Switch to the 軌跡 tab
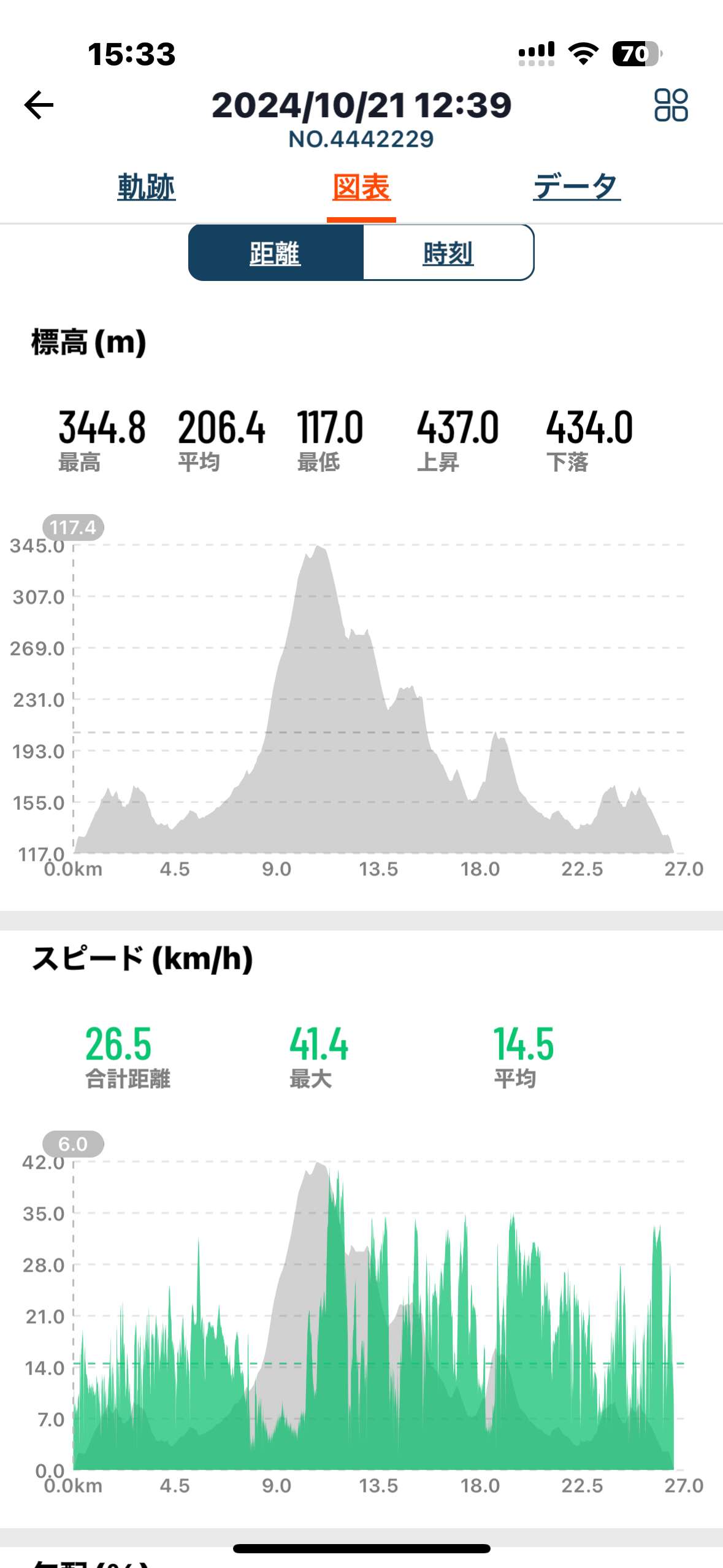 pyautogui.click(x=147, y=187)
